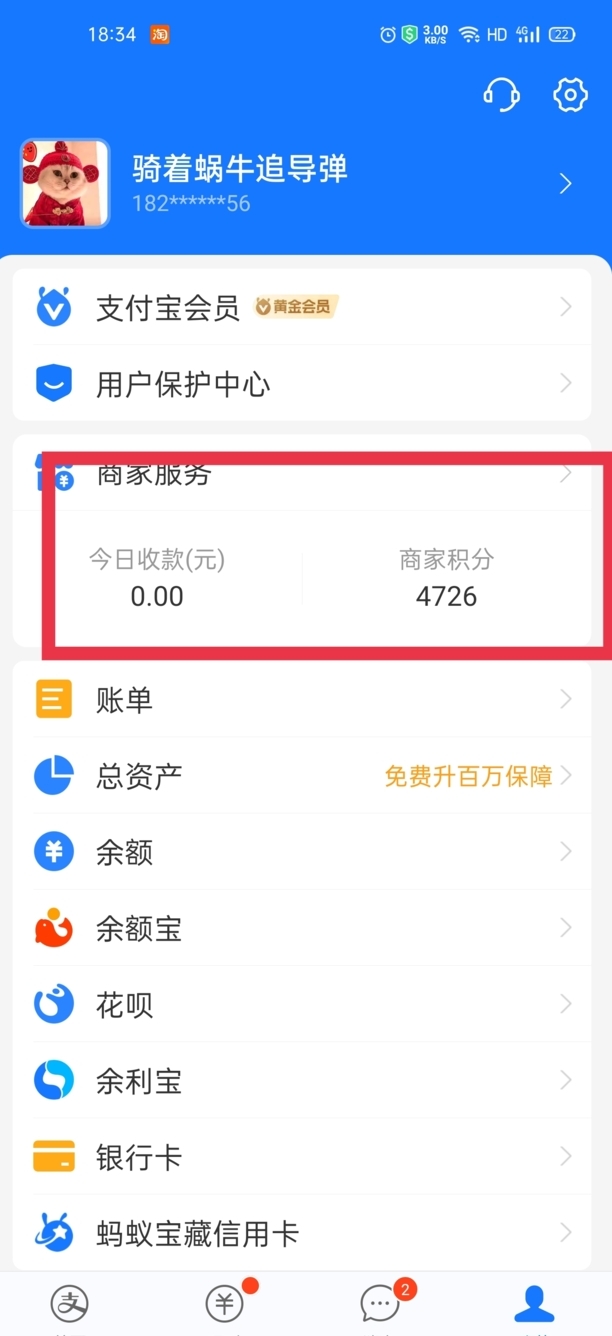Open the messages tab with 2 unread
The width and height of the screenshot is (612, 1336).
click(380, 1304)
